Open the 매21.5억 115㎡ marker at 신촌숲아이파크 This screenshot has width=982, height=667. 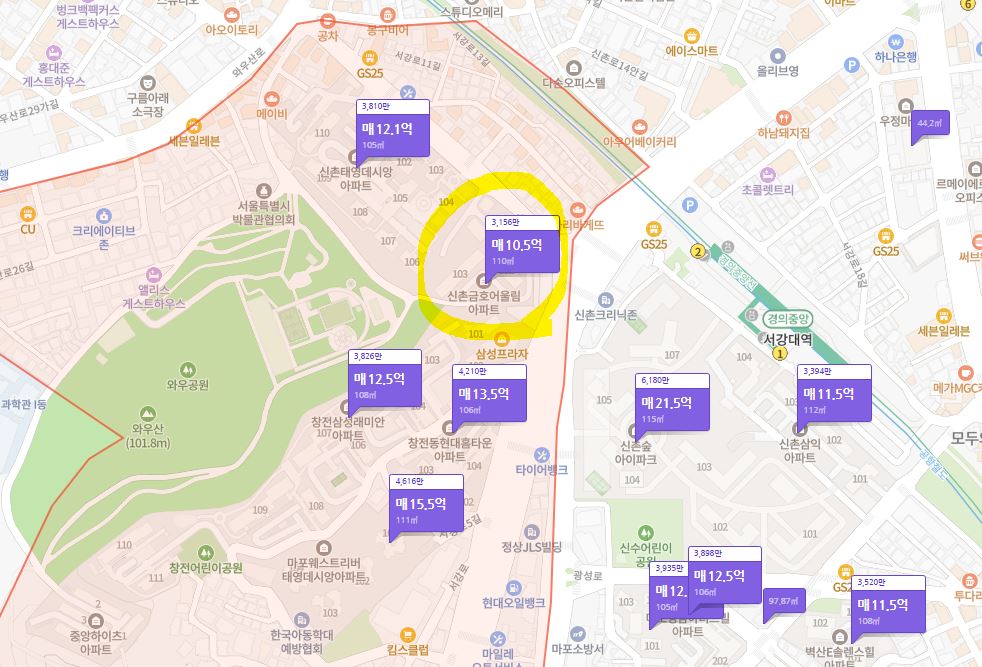tap(671, 408)
